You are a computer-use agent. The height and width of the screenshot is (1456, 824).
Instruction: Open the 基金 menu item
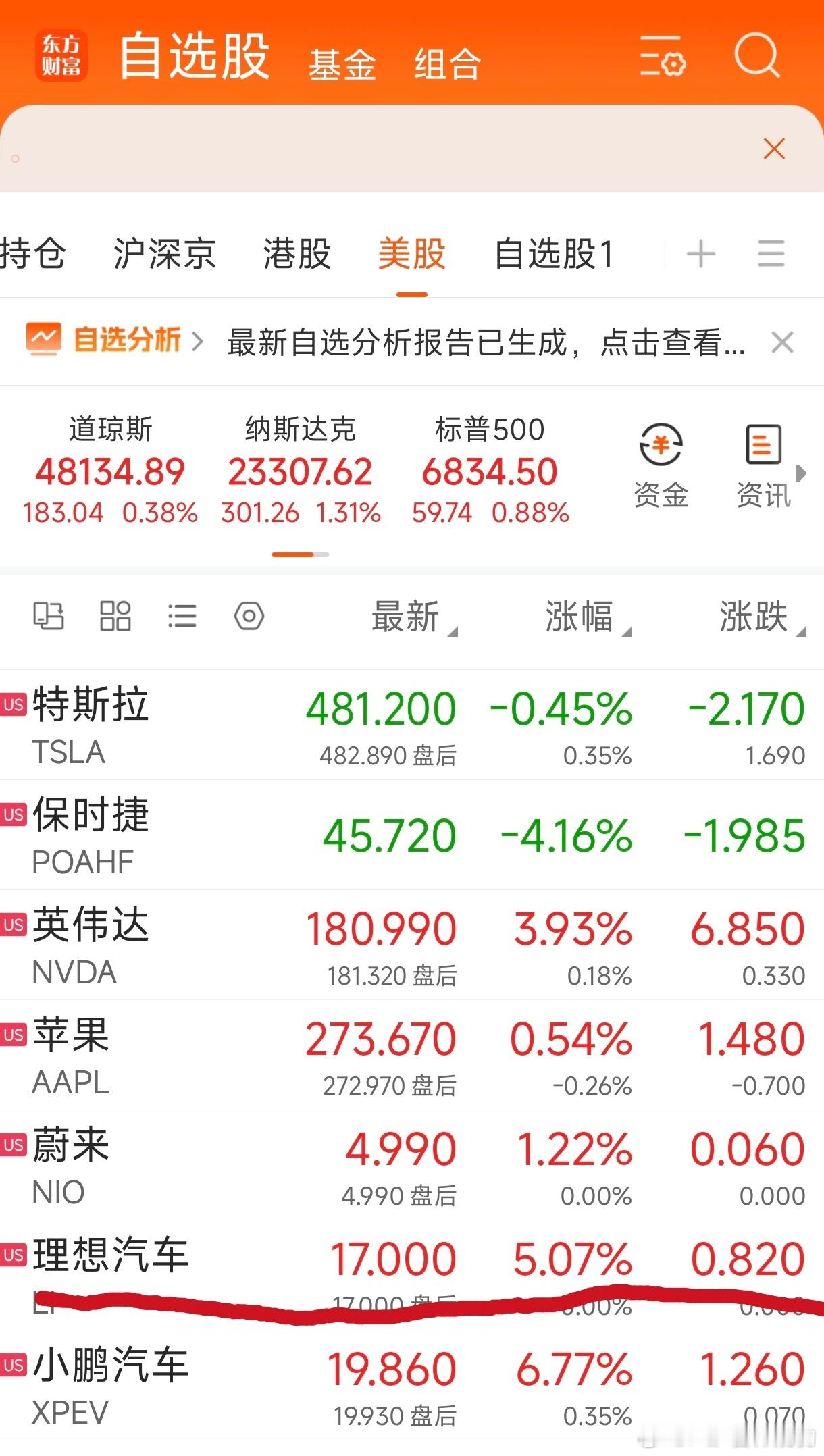point(342,62)
